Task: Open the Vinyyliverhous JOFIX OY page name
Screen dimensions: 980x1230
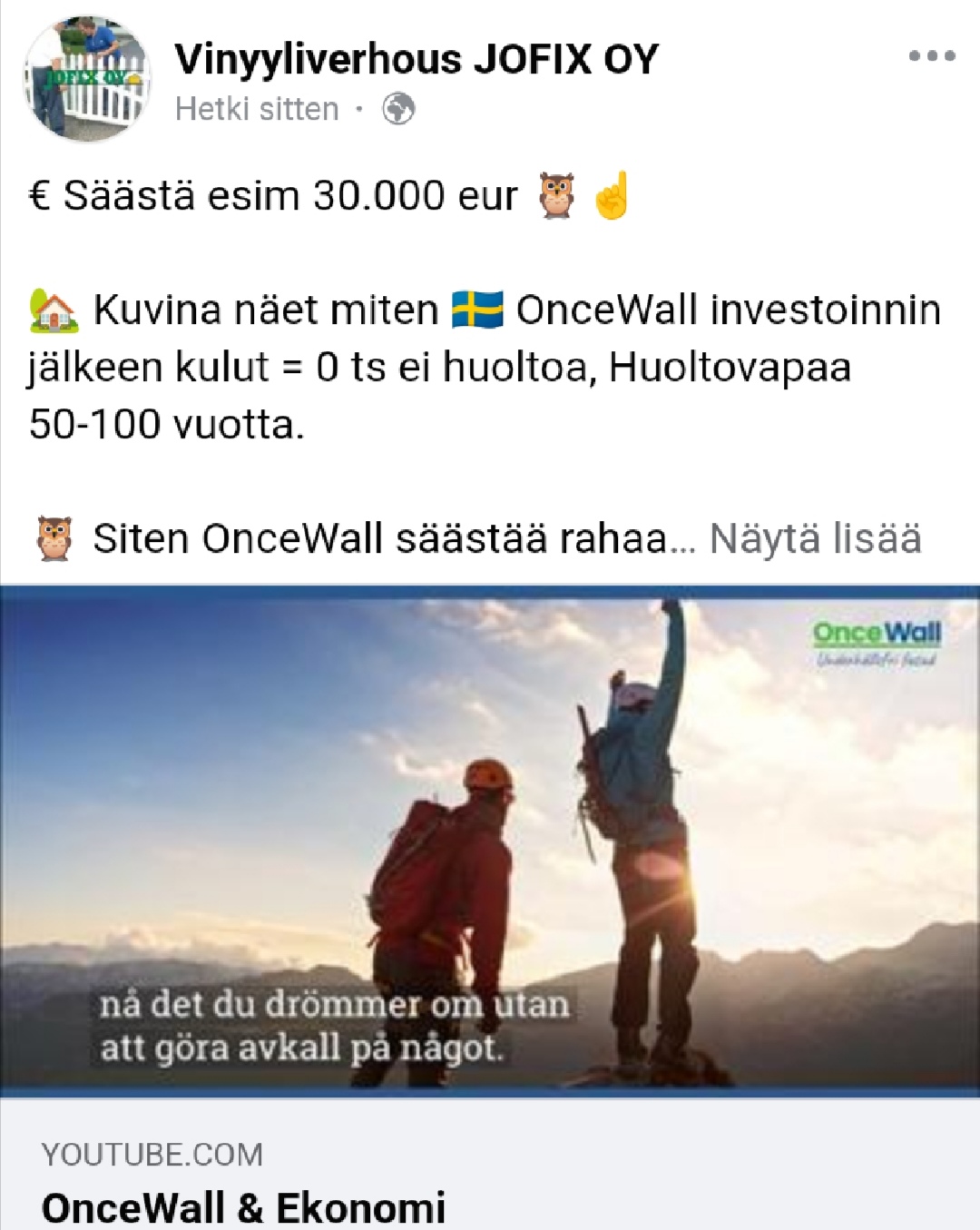Action: tap(416, 60)
